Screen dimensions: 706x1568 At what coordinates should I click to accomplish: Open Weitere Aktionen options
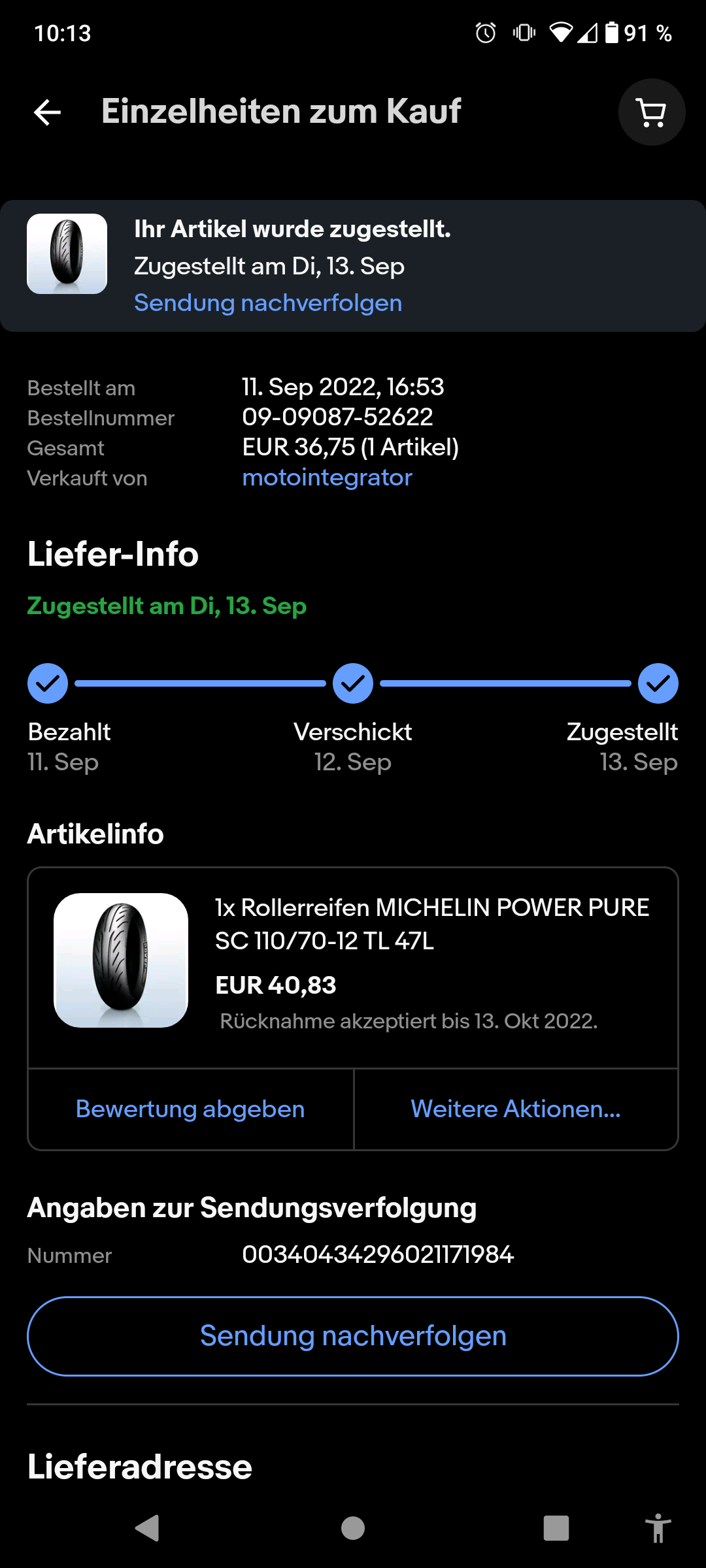tap(516, 1109)
